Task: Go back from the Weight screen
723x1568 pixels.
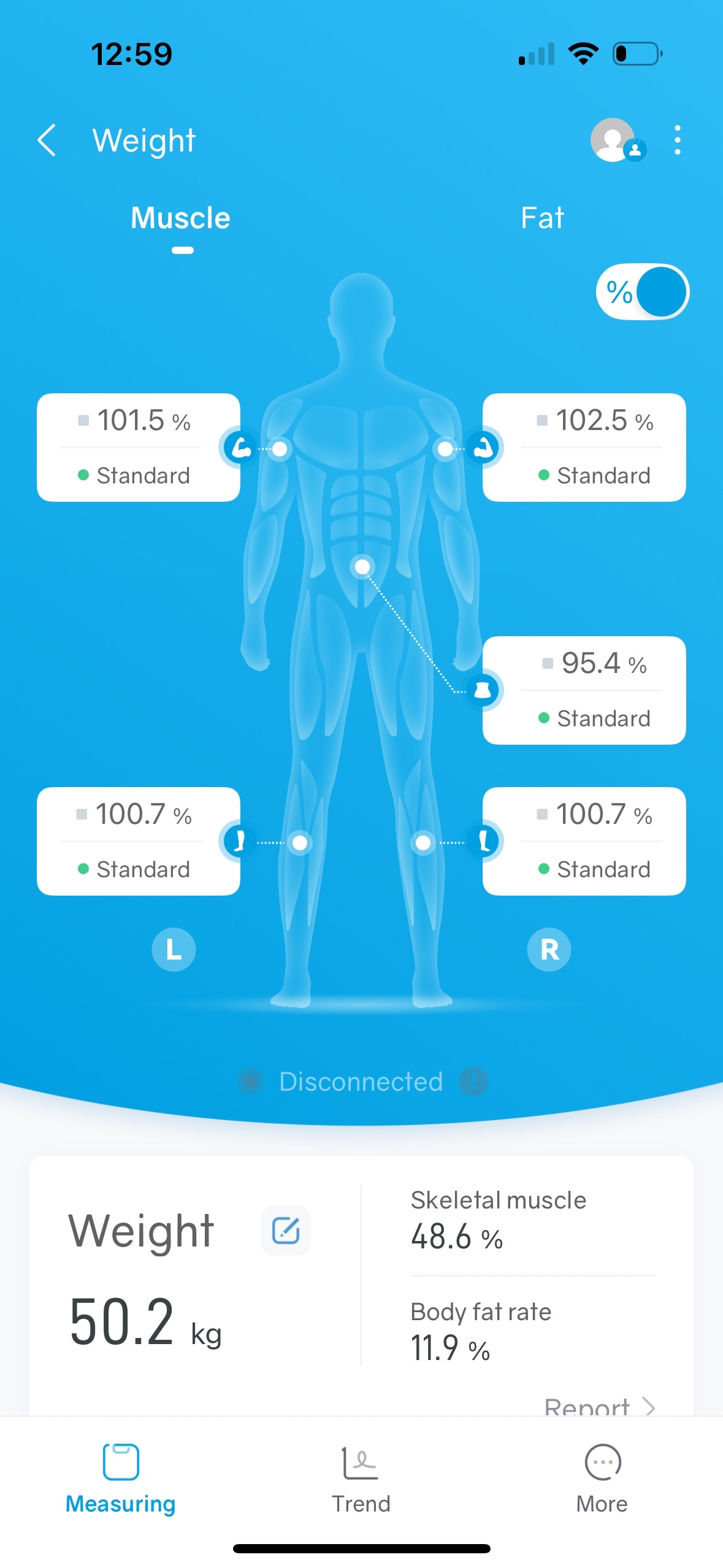Action: coord(47,140)
